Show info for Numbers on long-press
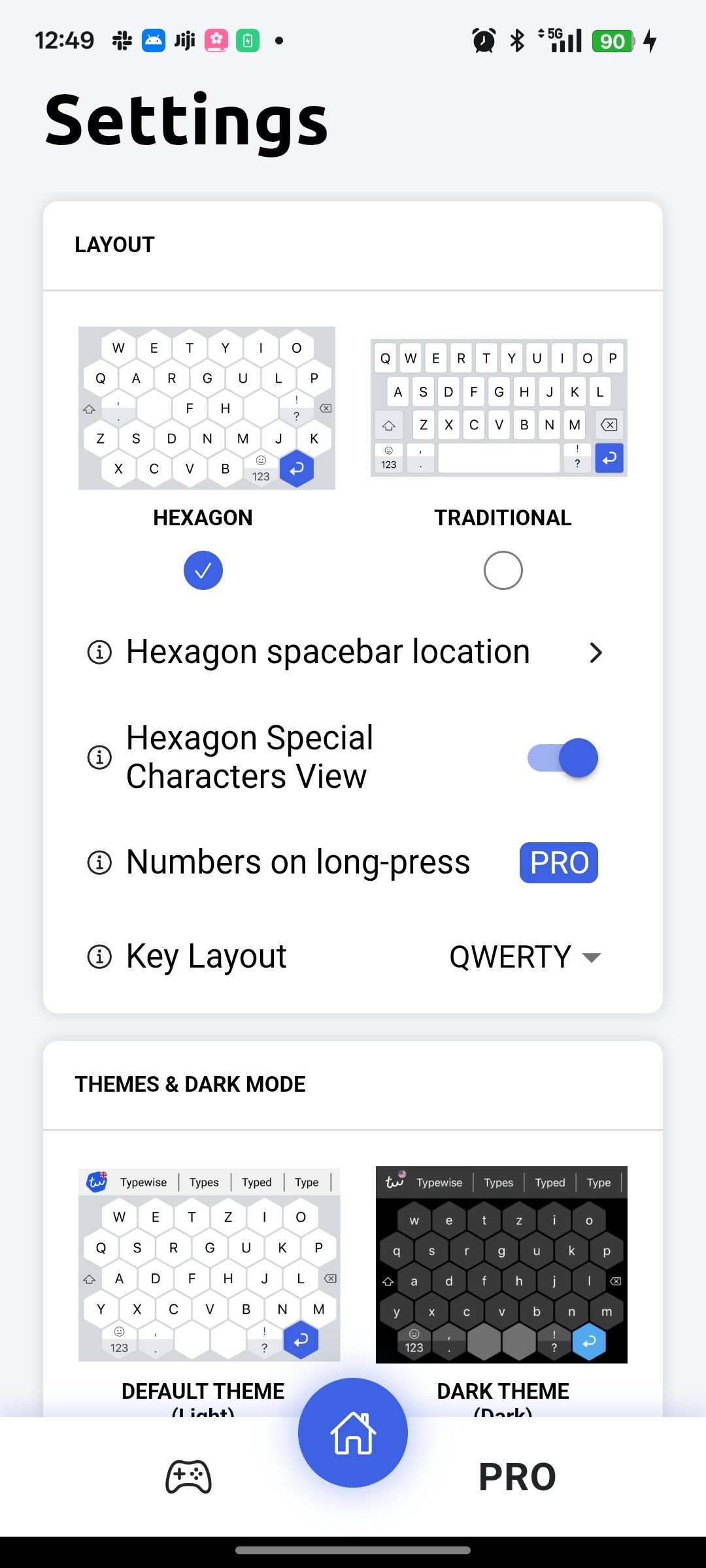706x1568 pixels. [99, 862]
